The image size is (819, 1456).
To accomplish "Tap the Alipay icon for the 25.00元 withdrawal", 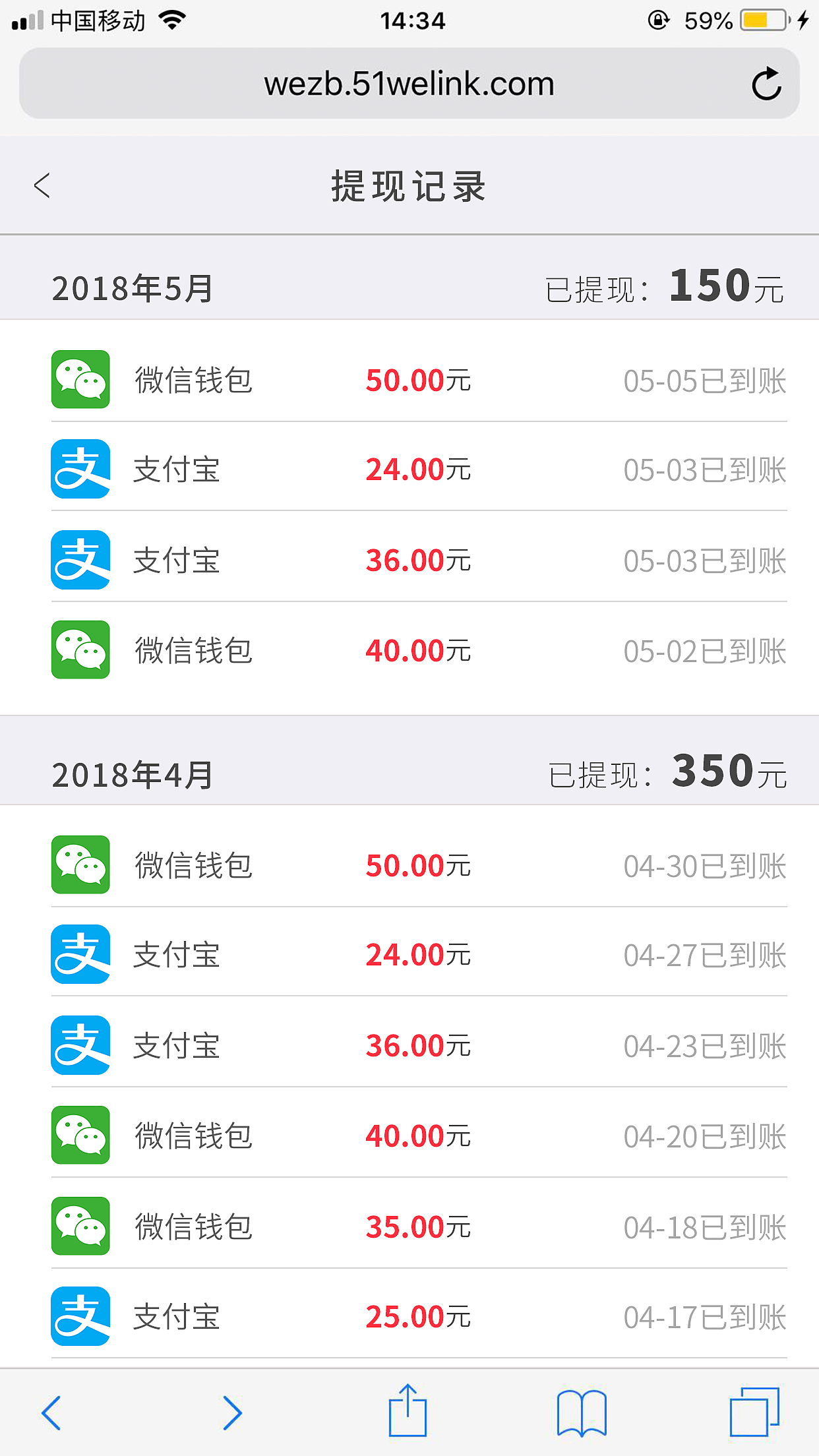I will tap(80, 1316).
